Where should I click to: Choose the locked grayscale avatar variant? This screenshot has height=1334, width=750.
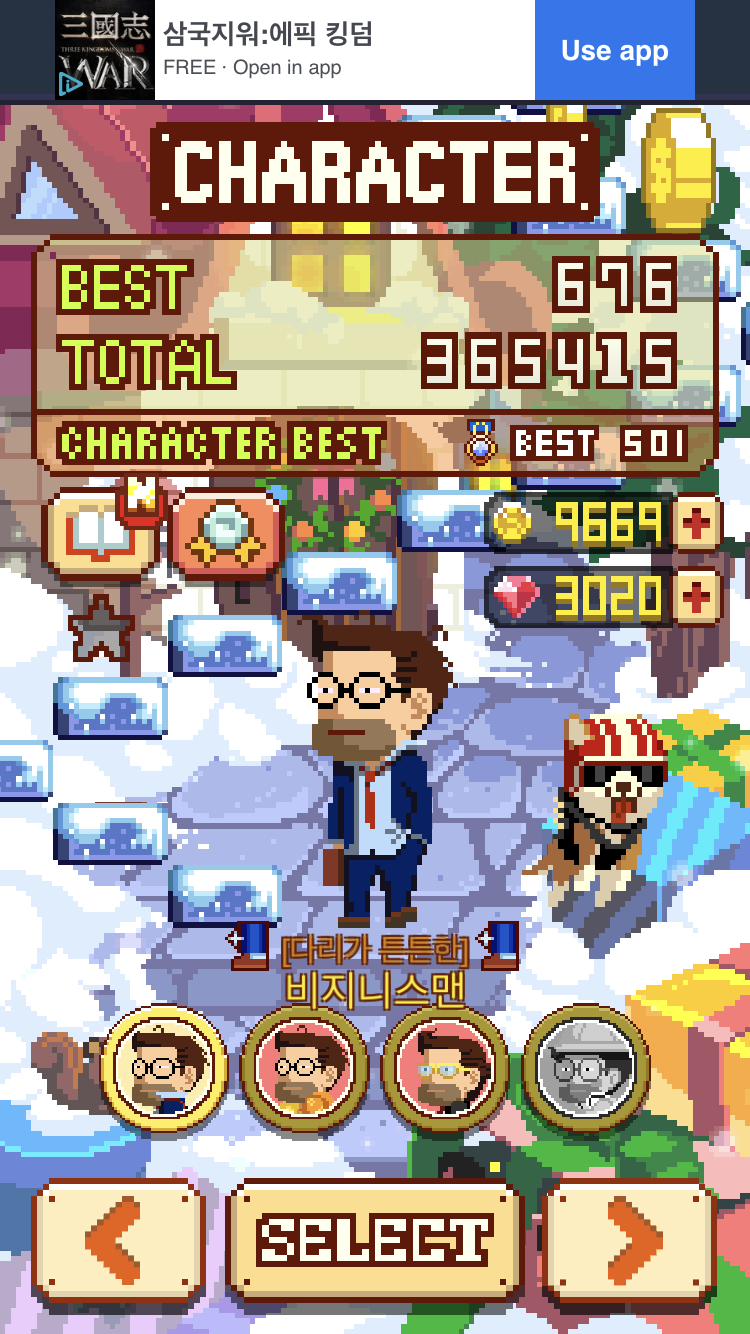586,1068
